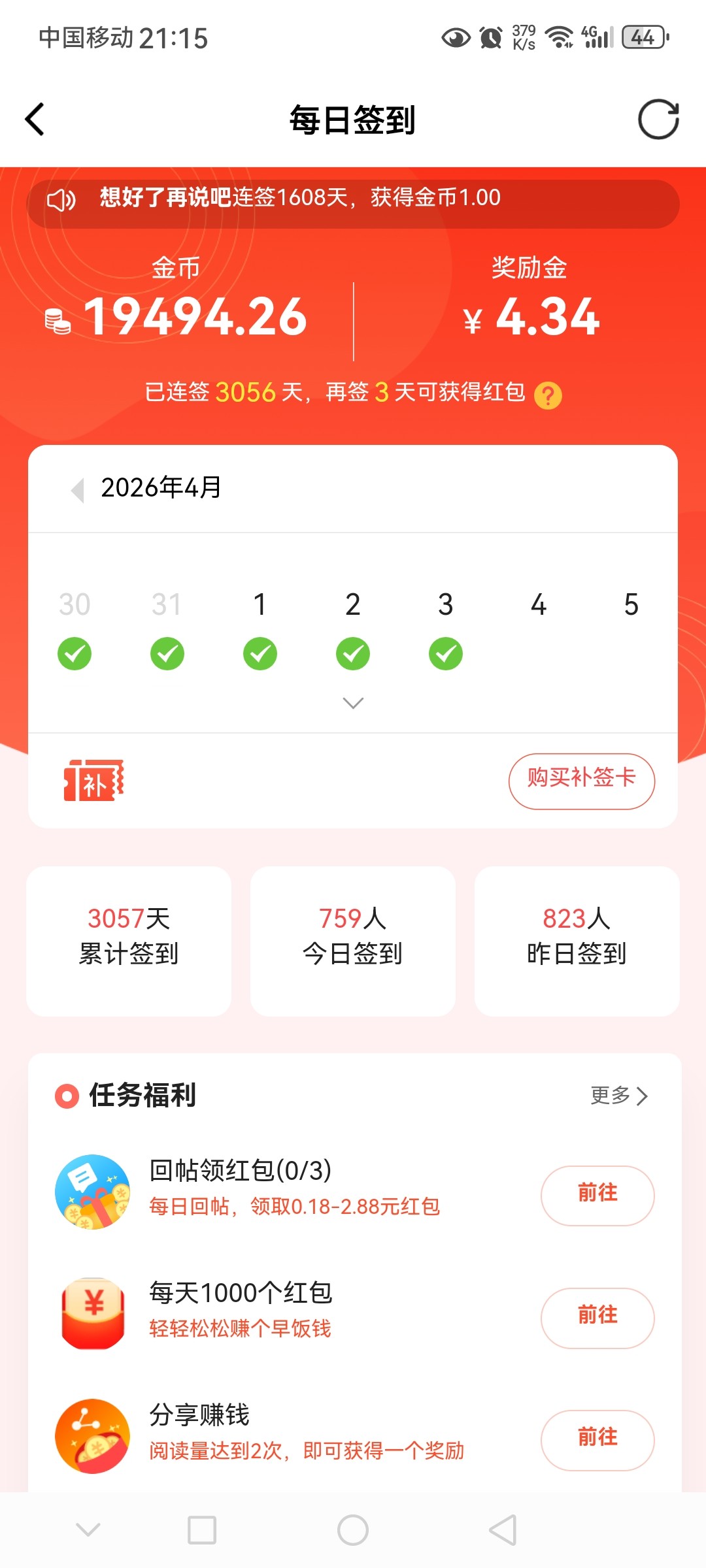Viewport: 706px width, 1568px height.
Task: Expand the full check-in calendar
Action: (353, 703)
